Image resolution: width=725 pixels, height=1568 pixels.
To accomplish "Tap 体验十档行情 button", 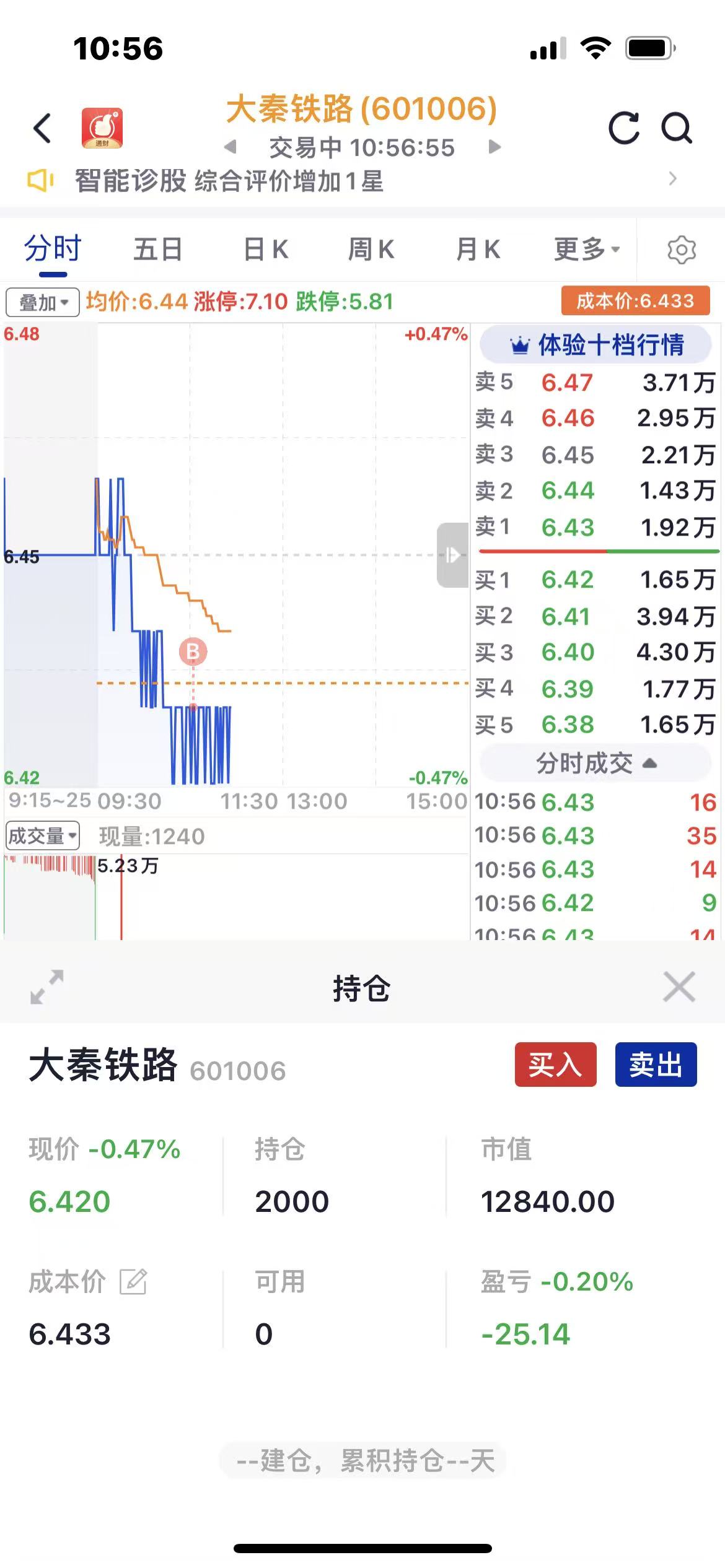I will (x=595, y=345).
